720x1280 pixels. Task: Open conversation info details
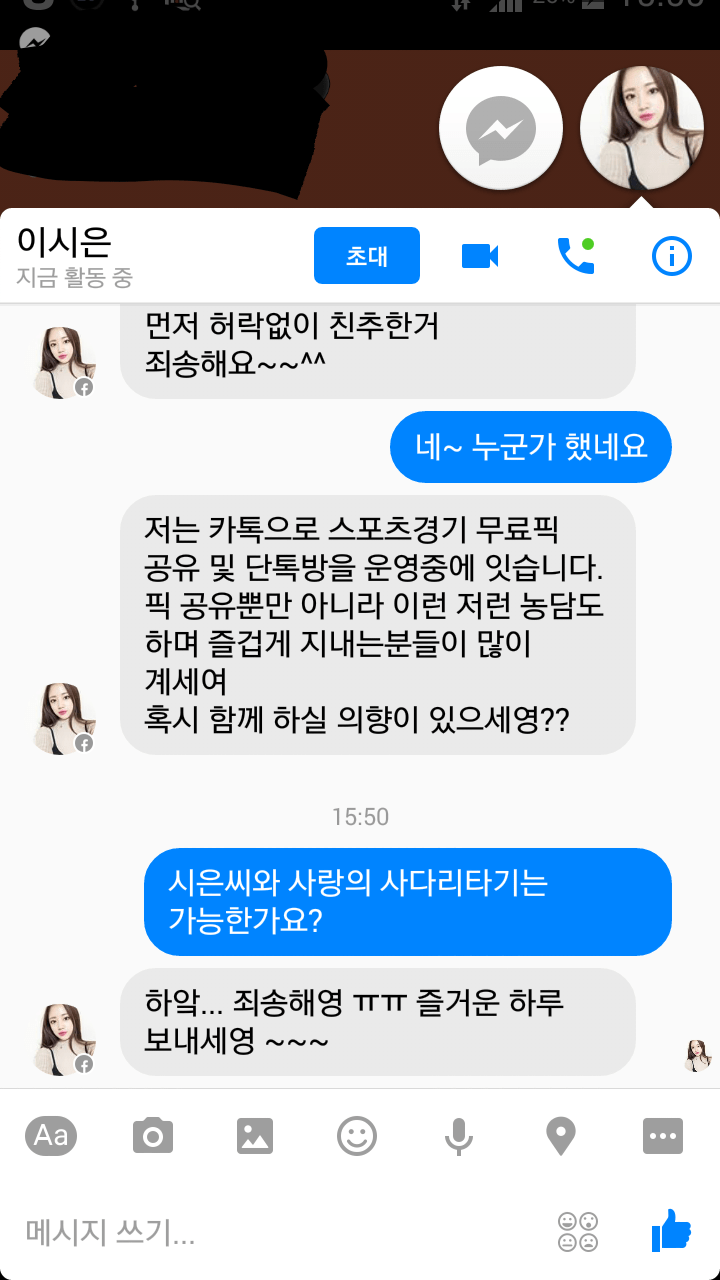click(671, 256)
